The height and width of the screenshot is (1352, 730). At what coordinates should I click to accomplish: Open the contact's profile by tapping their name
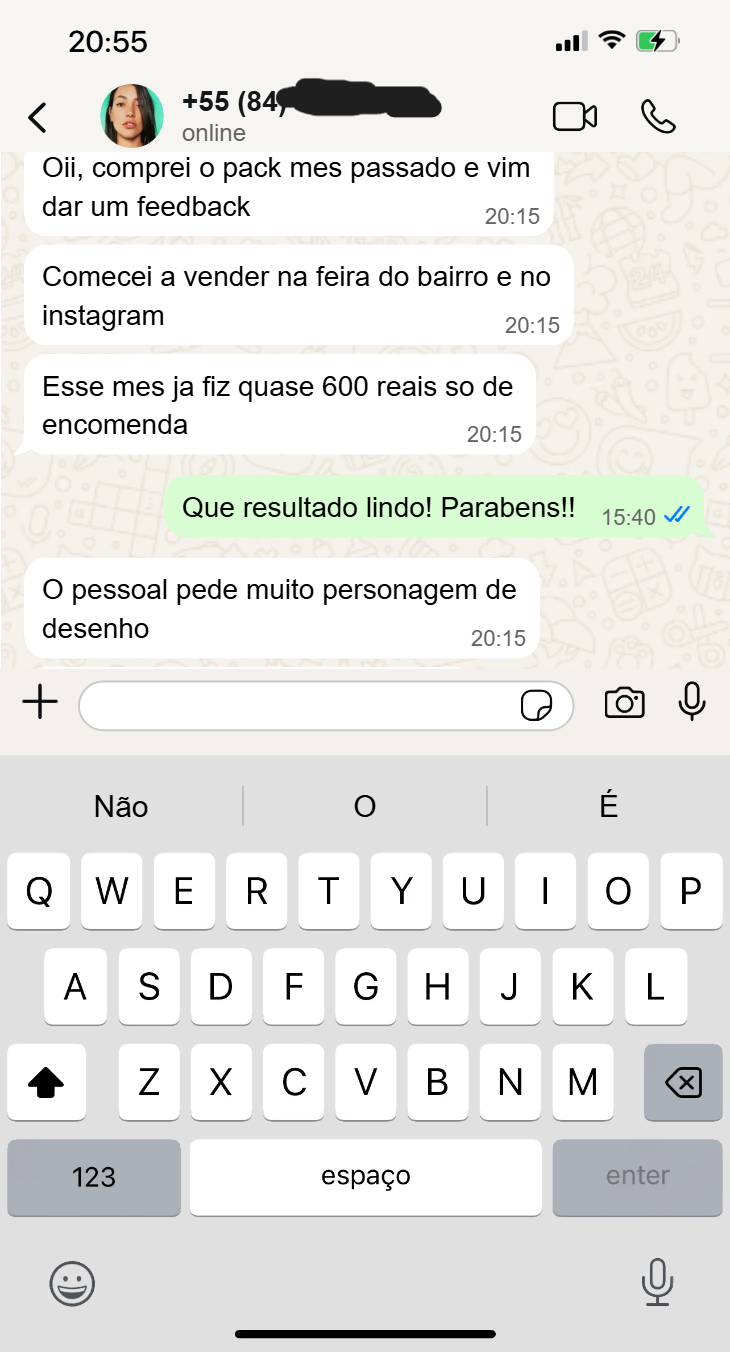pos(250,102)
